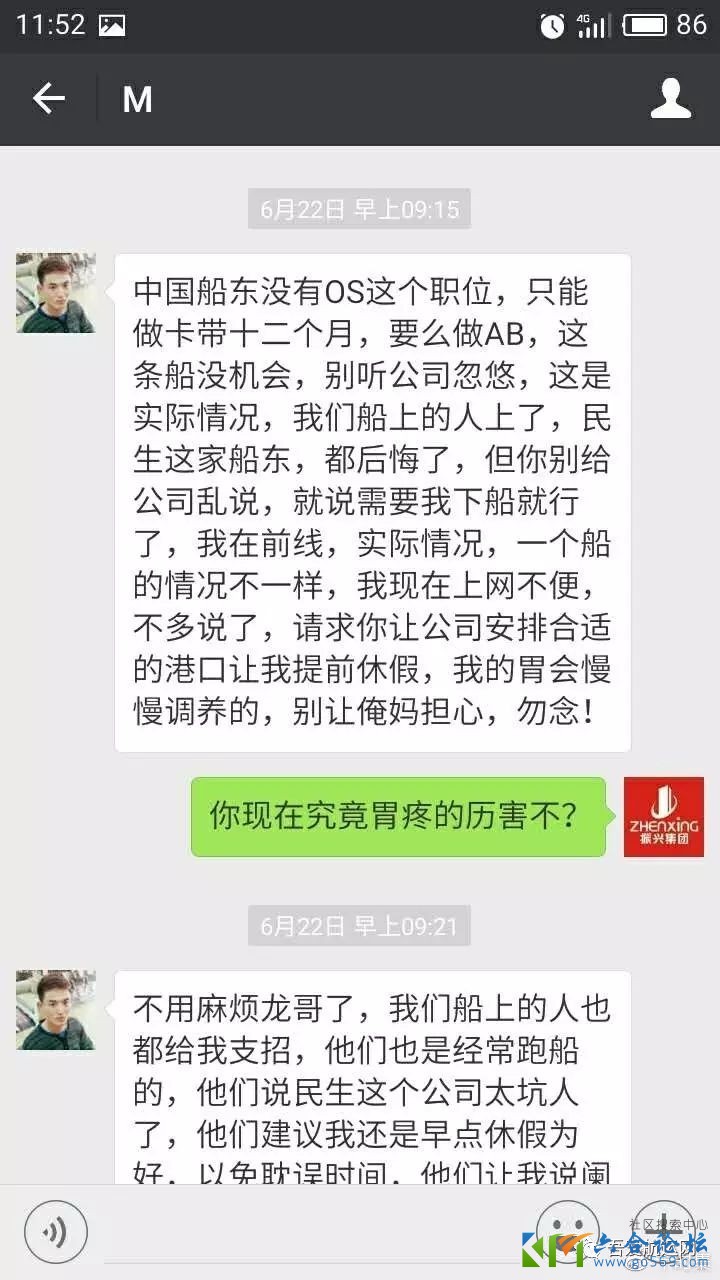Switch to voice message input
Screen dimensions: 720x1280
pyautogui.click(x=56, y=1231)
